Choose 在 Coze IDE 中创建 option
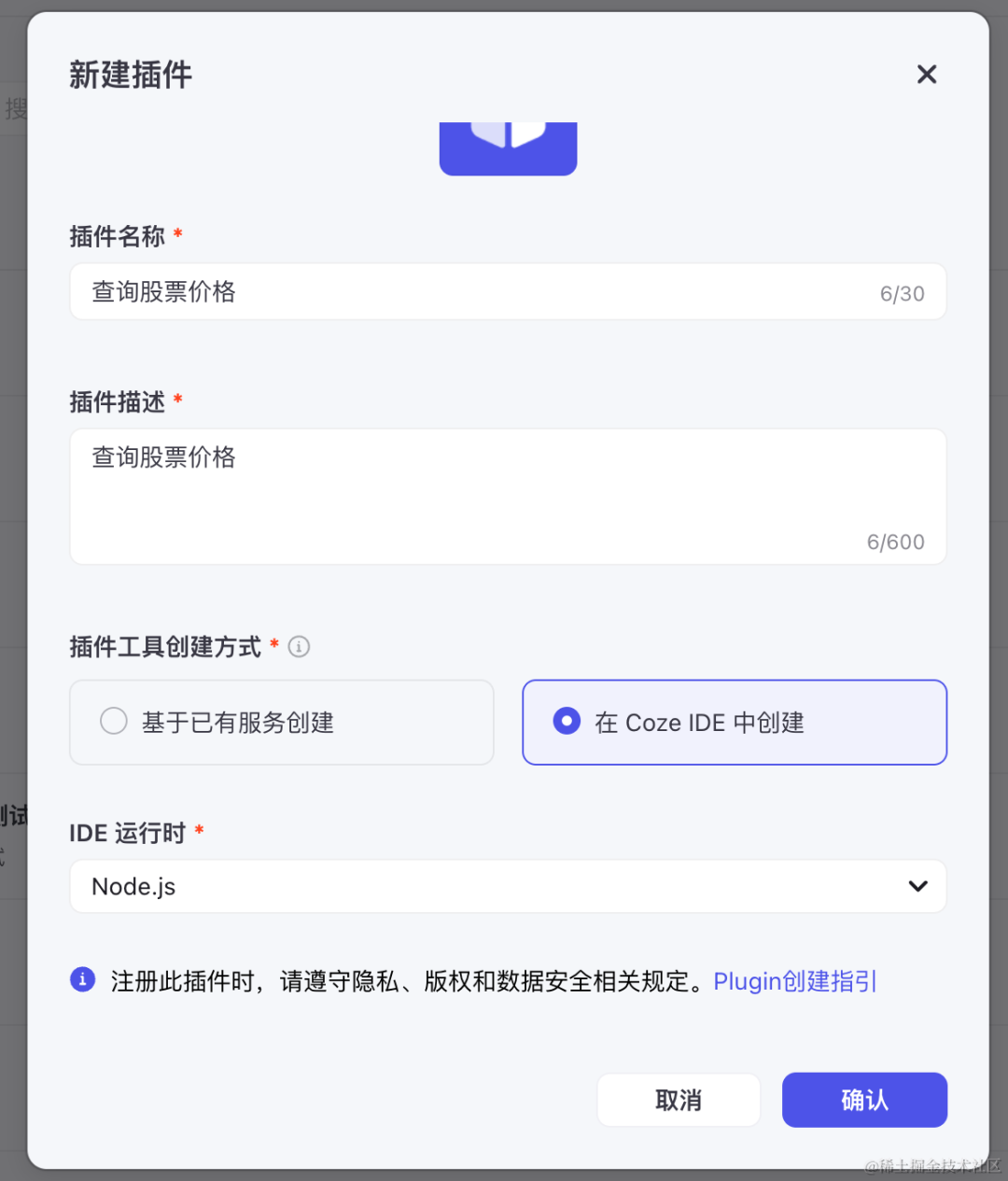Screen dimensions: 1008x1181 (x=735, y=723)
